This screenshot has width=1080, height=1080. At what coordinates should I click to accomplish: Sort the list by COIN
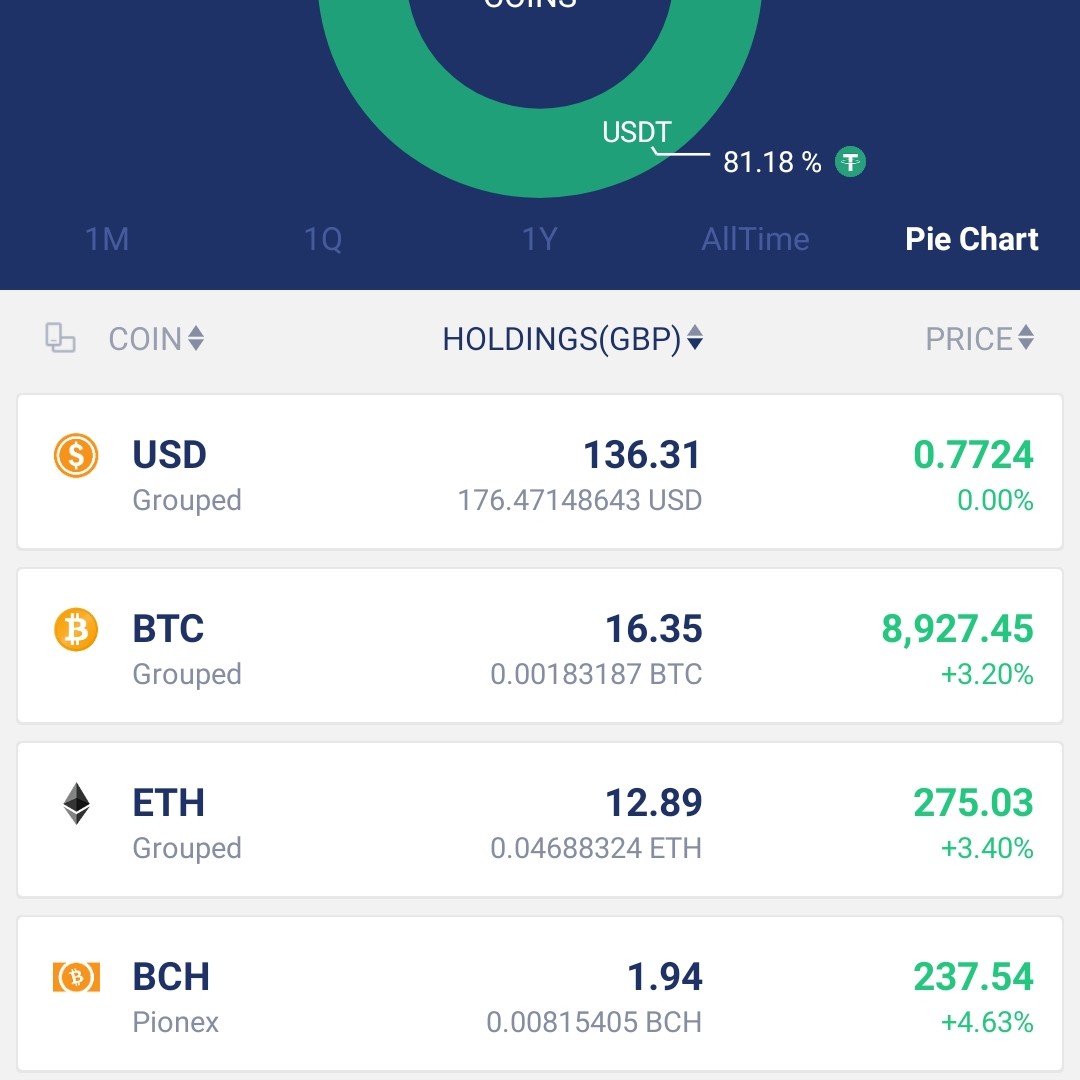click(156, 339)
